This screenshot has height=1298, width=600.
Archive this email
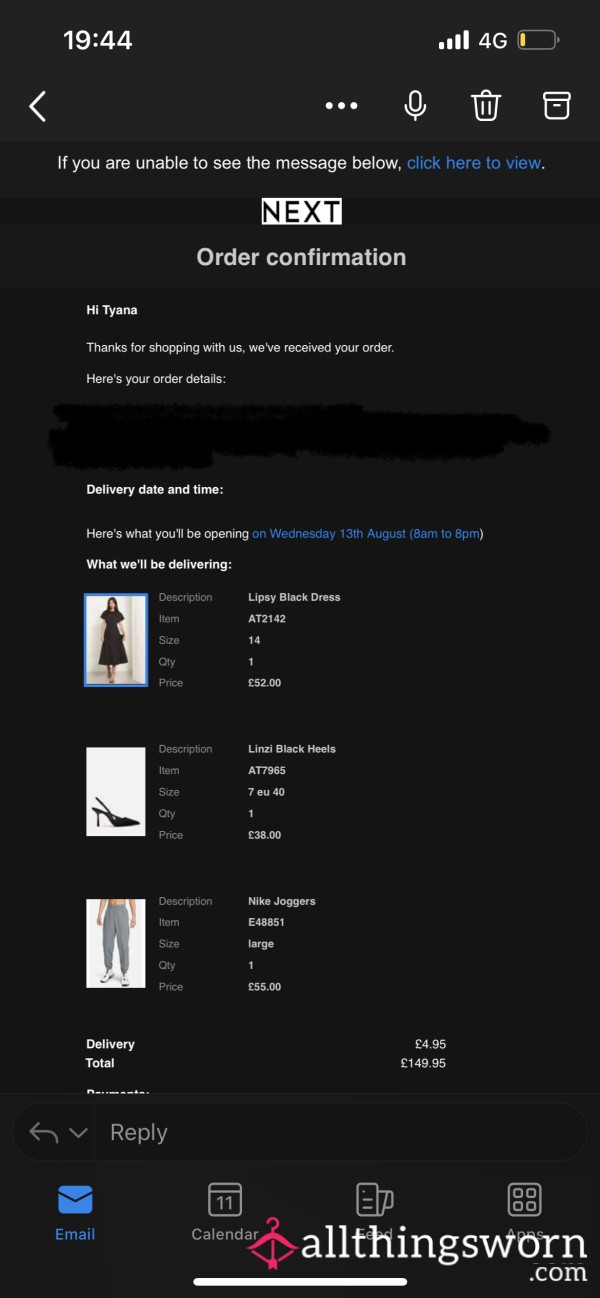(x=556, y=105)
